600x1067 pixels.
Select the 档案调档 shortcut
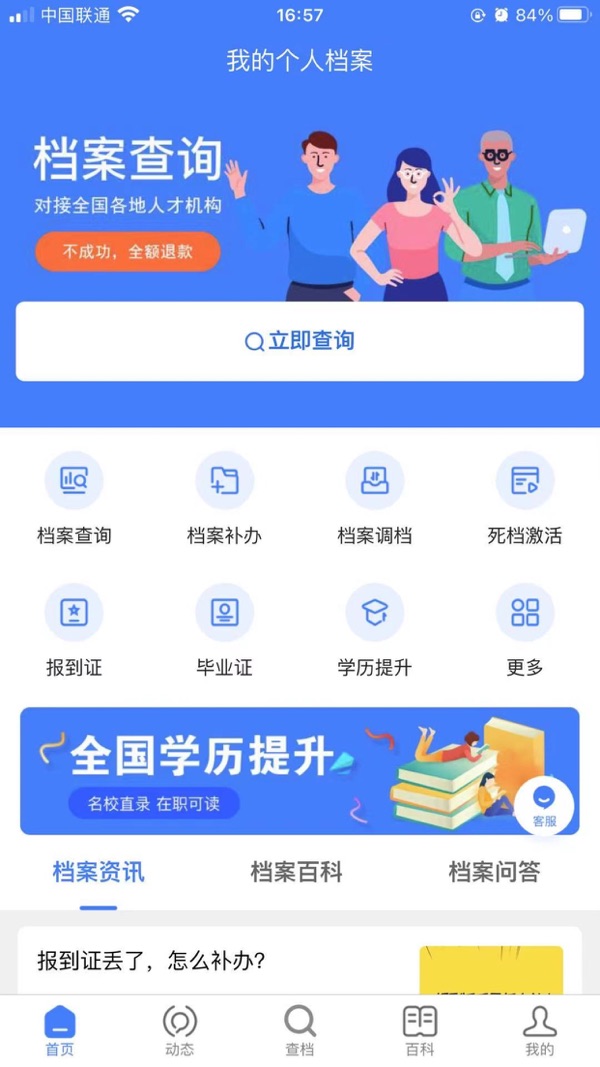pyautogui.click(x=375, y=498)
